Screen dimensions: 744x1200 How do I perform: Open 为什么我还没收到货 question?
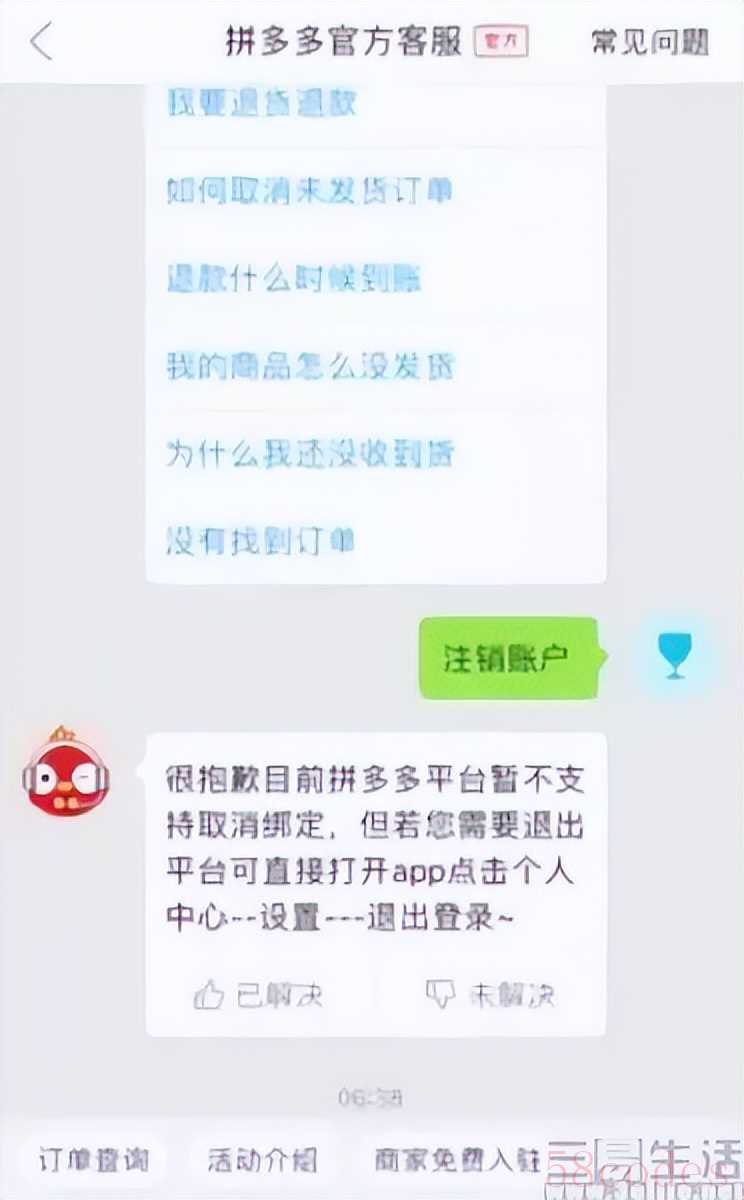[310, 454]
